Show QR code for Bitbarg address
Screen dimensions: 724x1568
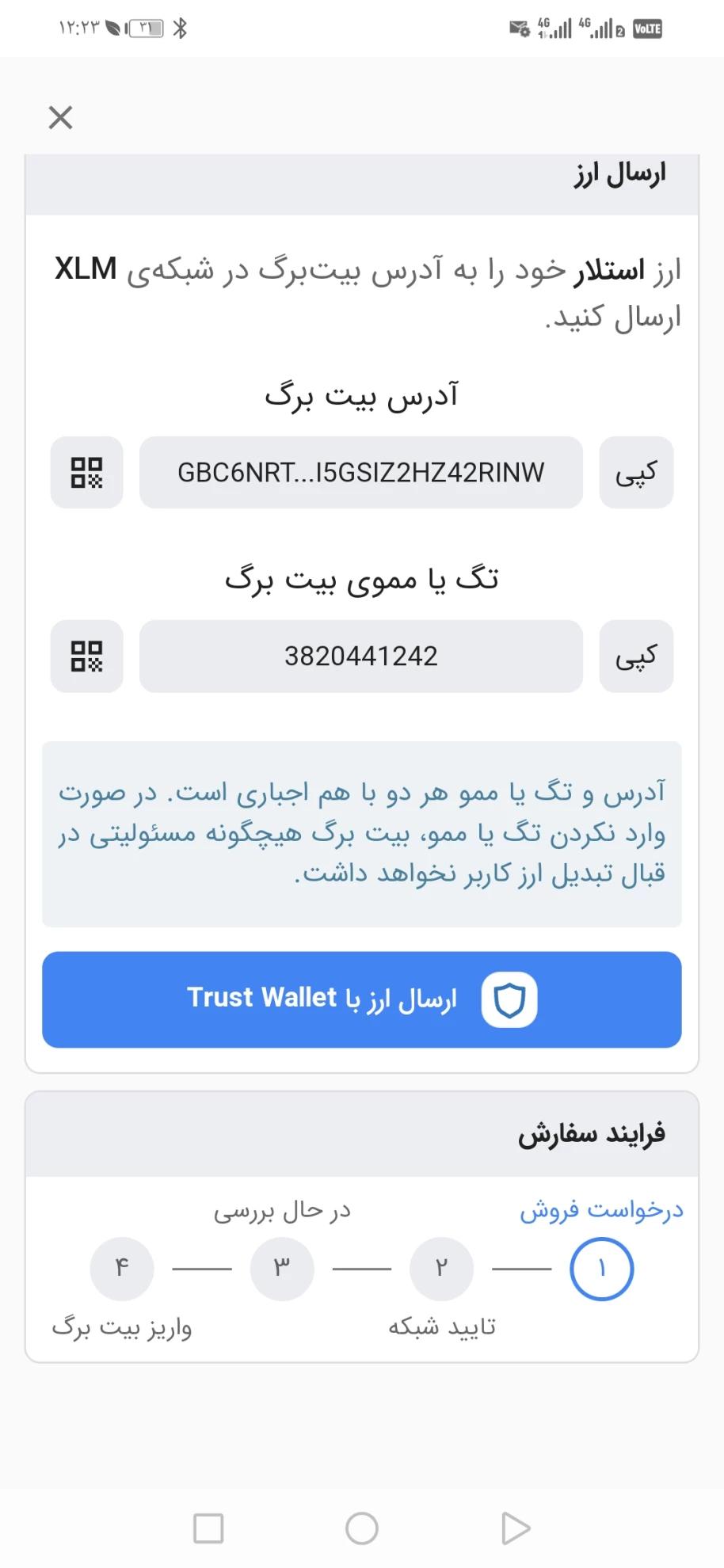87,473
